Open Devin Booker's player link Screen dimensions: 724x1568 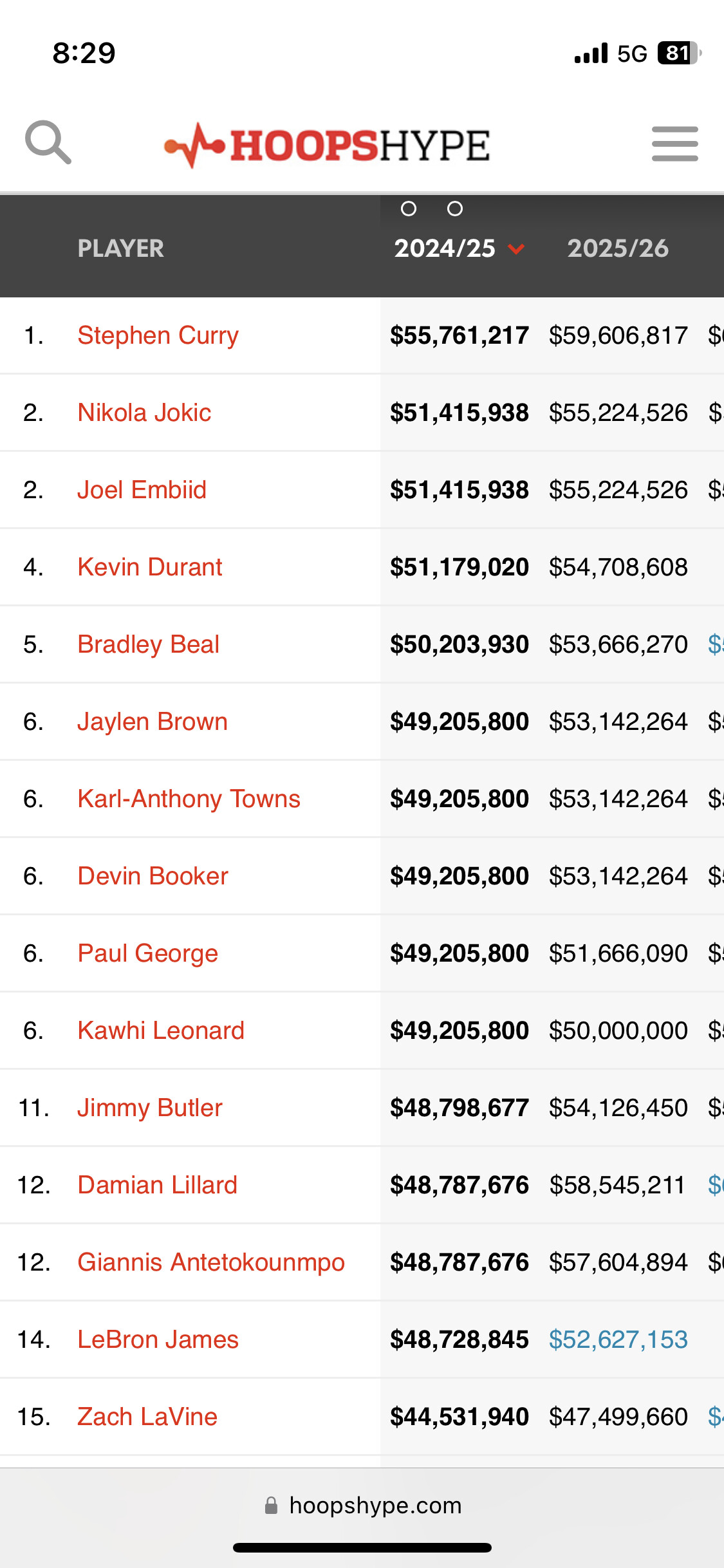click(153, 876)
